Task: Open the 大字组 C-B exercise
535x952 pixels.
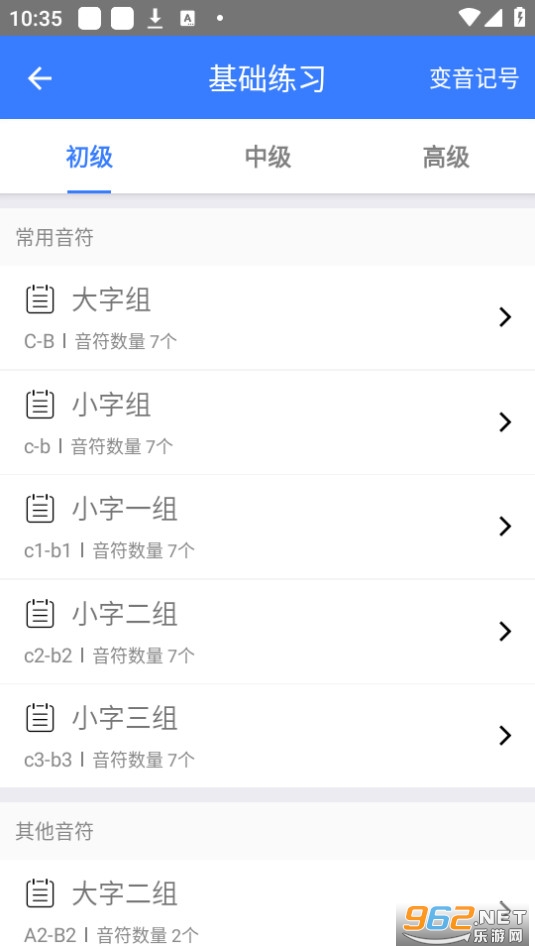Action: click(x=267, y=318)
